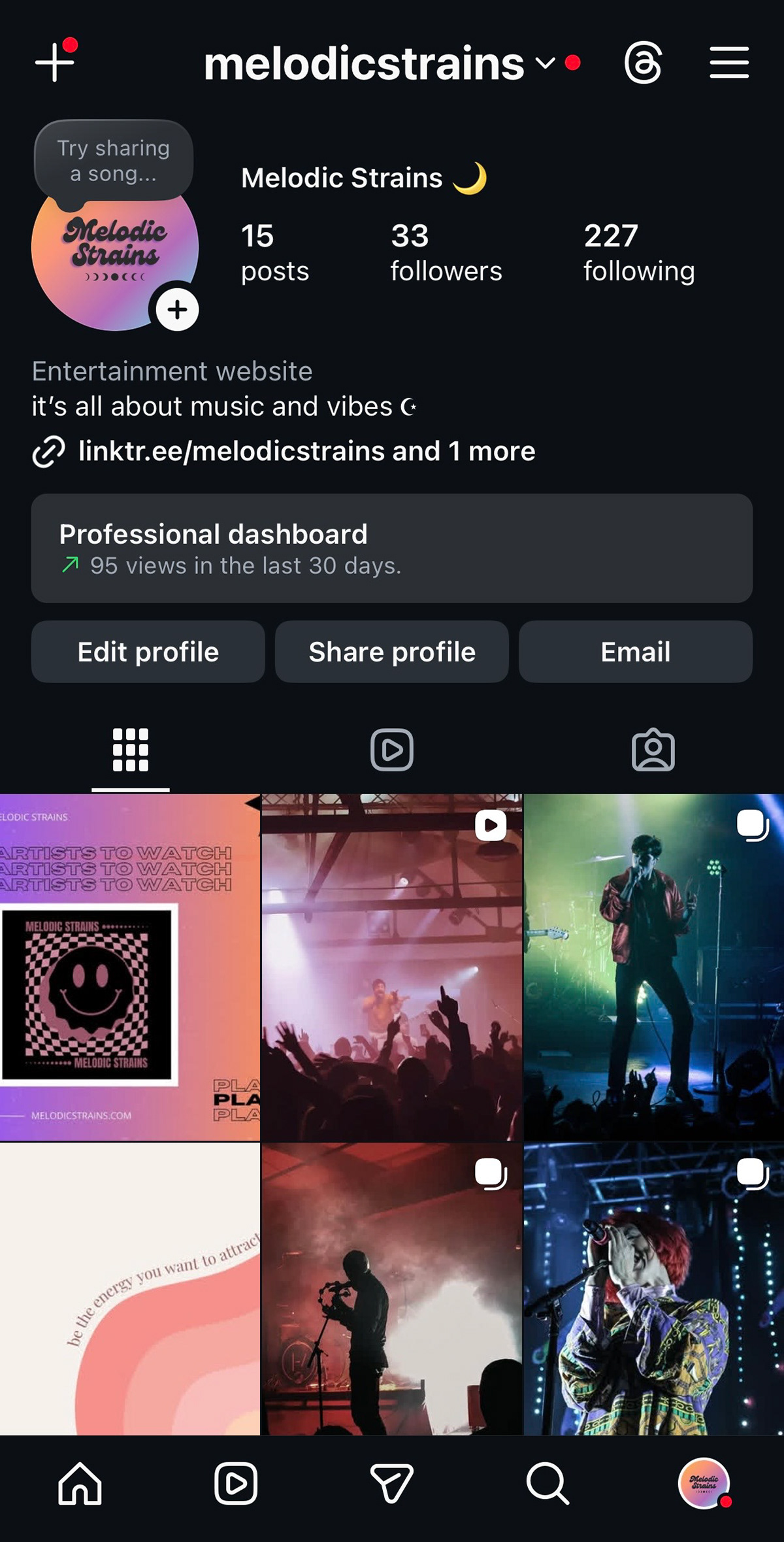Viewport: 784px width, 1542px height.
Task: Open the Professional dashboard card
Action: [392, 548]
